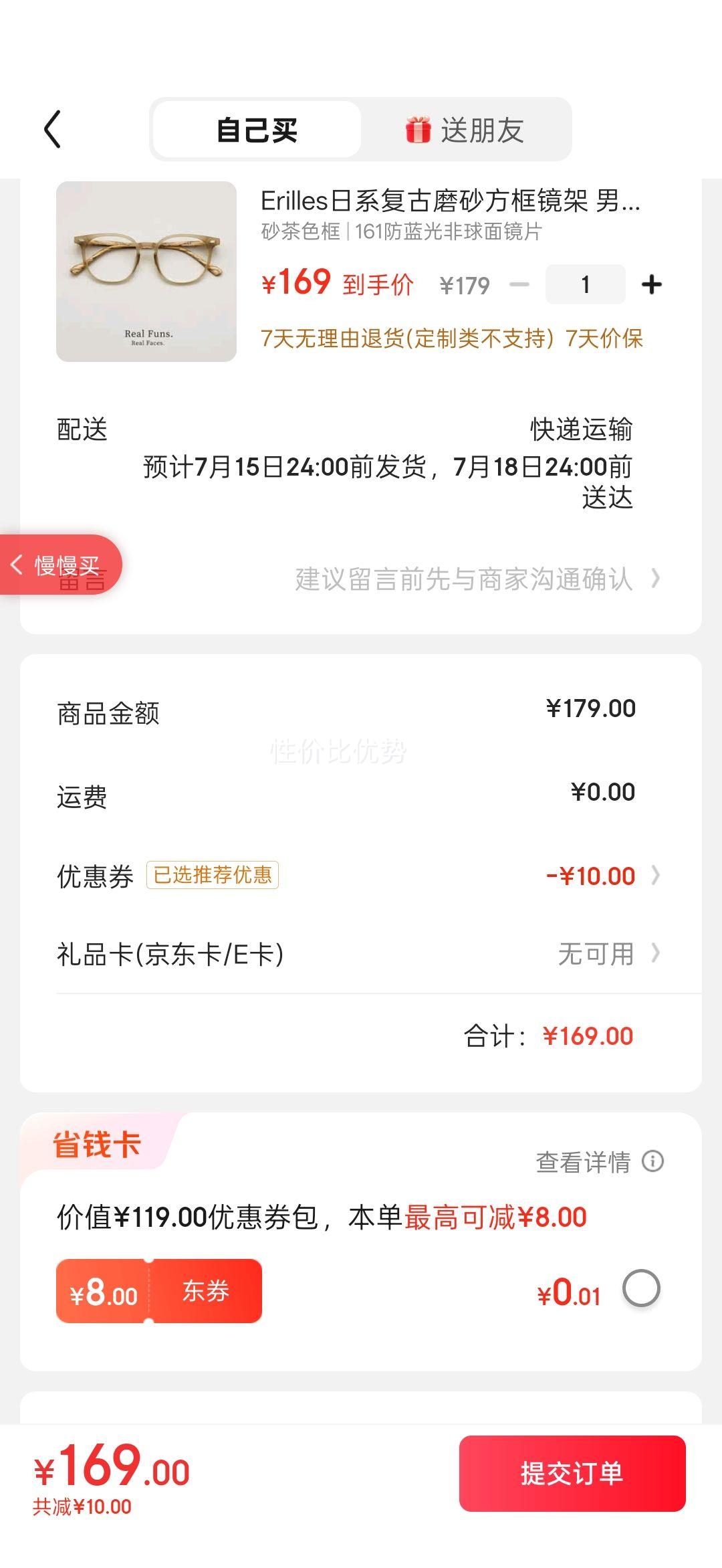Decrease quantity with the minus button
The image size is (722, 1568).
(519, 285)
